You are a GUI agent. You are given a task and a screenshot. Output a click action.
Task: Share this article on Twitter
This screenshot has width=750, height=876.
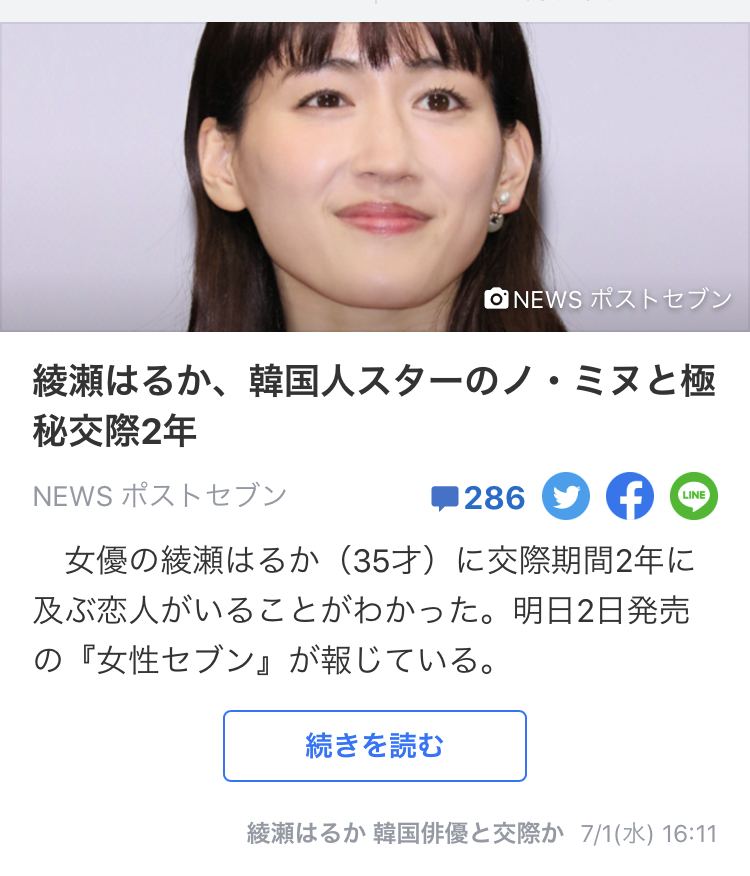[566, 497]
